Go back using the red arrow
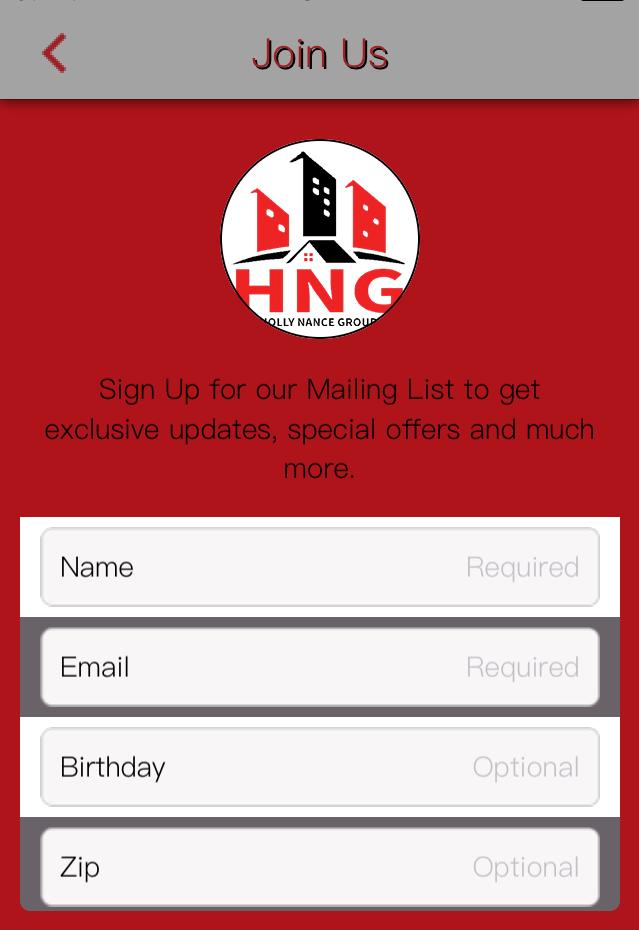639x930 pixels. coord(54,54)
